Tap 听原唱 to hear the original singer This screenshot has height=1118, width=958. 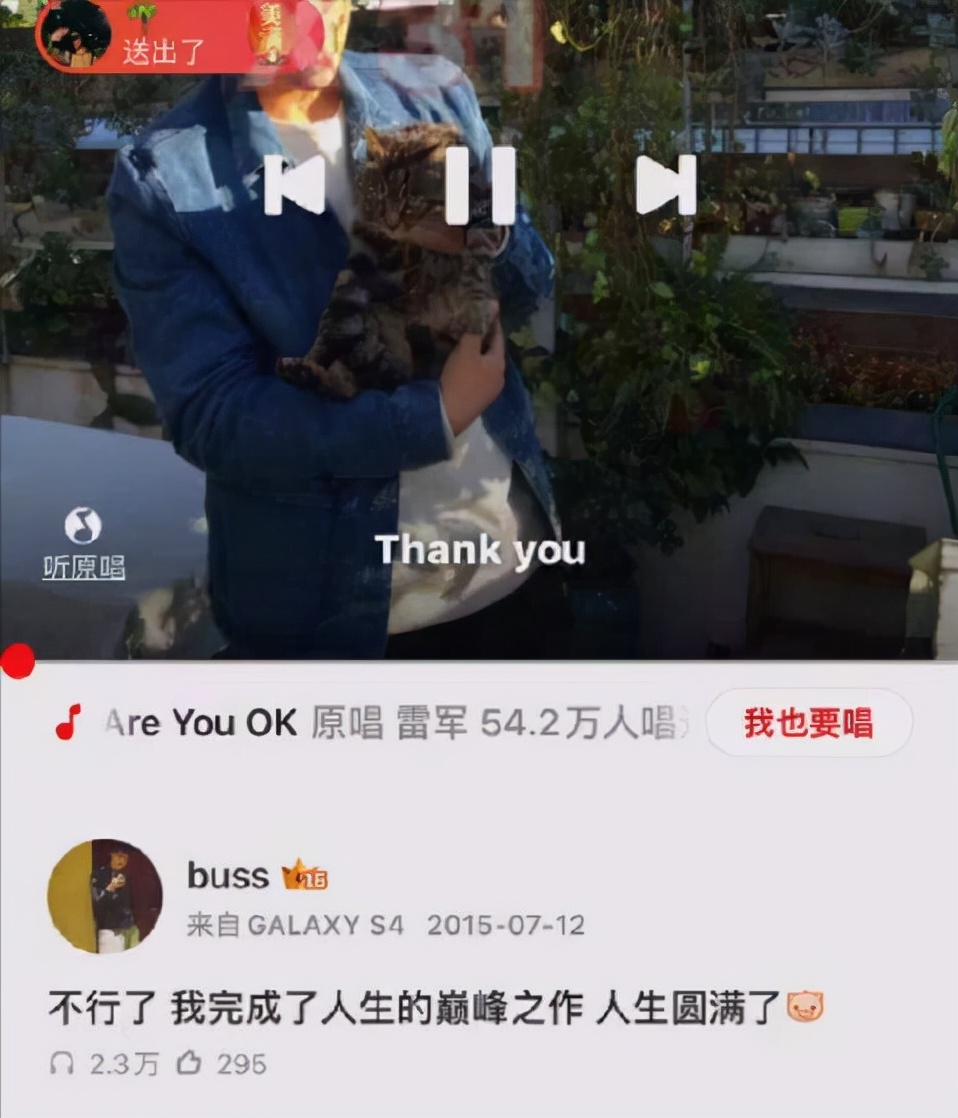(x=84, y=544)
